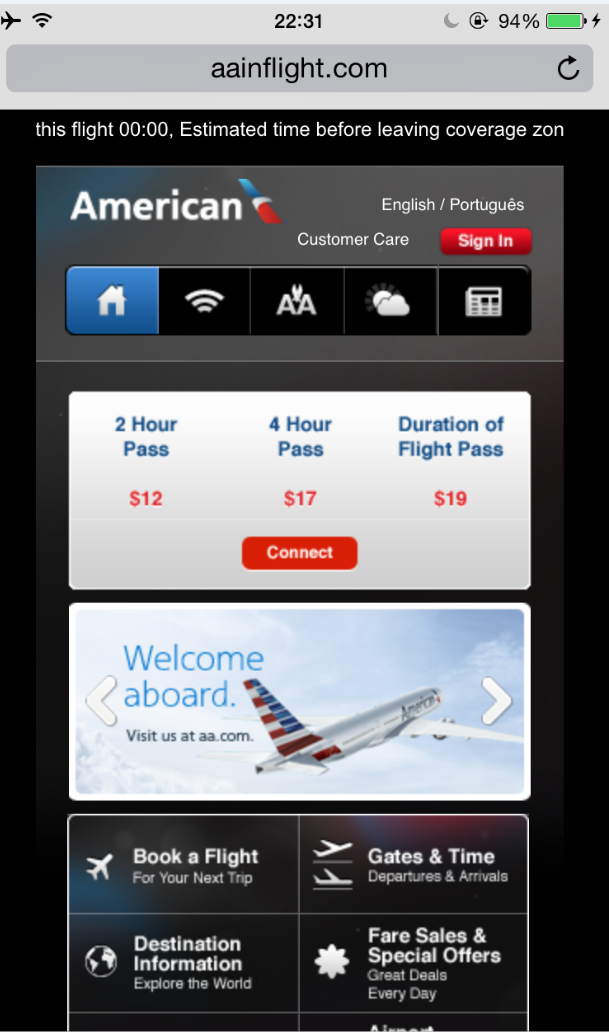Image resolution: width=609 pixels, height=1032 pixels.
Task: Open the Welcome aboard banner
Action: tap(300, 701)
